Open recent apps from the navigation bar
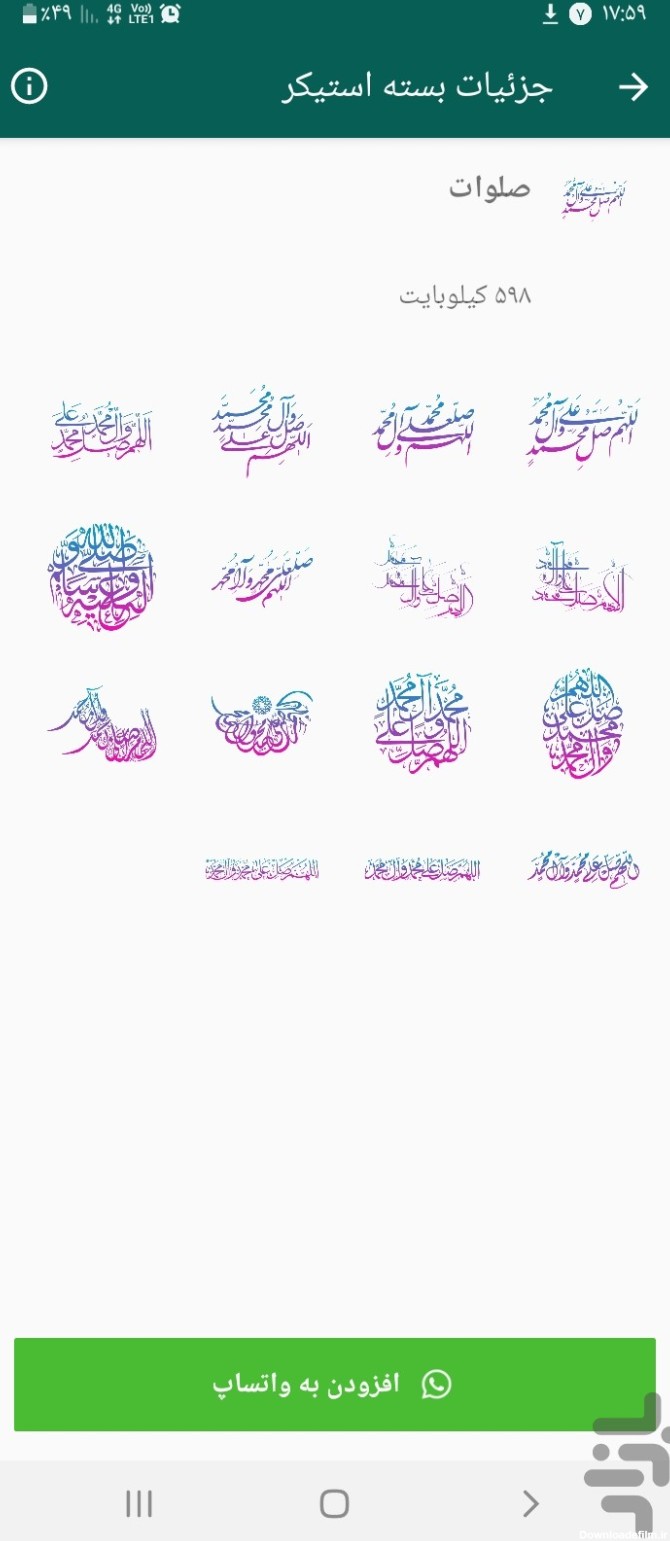The width and height of the screenshot is (670, 1541). [x=138, y=1503]
